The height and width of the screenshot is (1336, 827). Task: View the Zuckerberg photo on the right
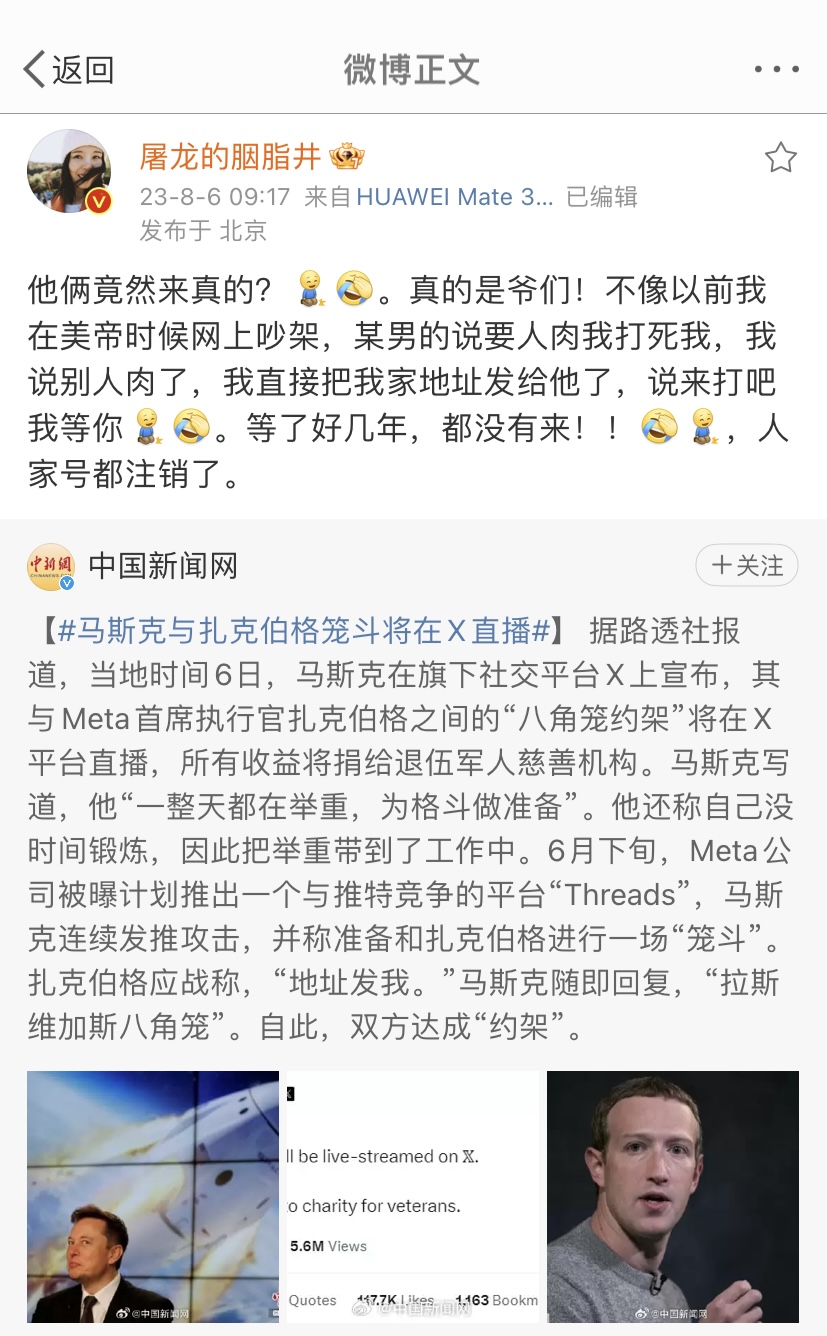pos(672,1196)
